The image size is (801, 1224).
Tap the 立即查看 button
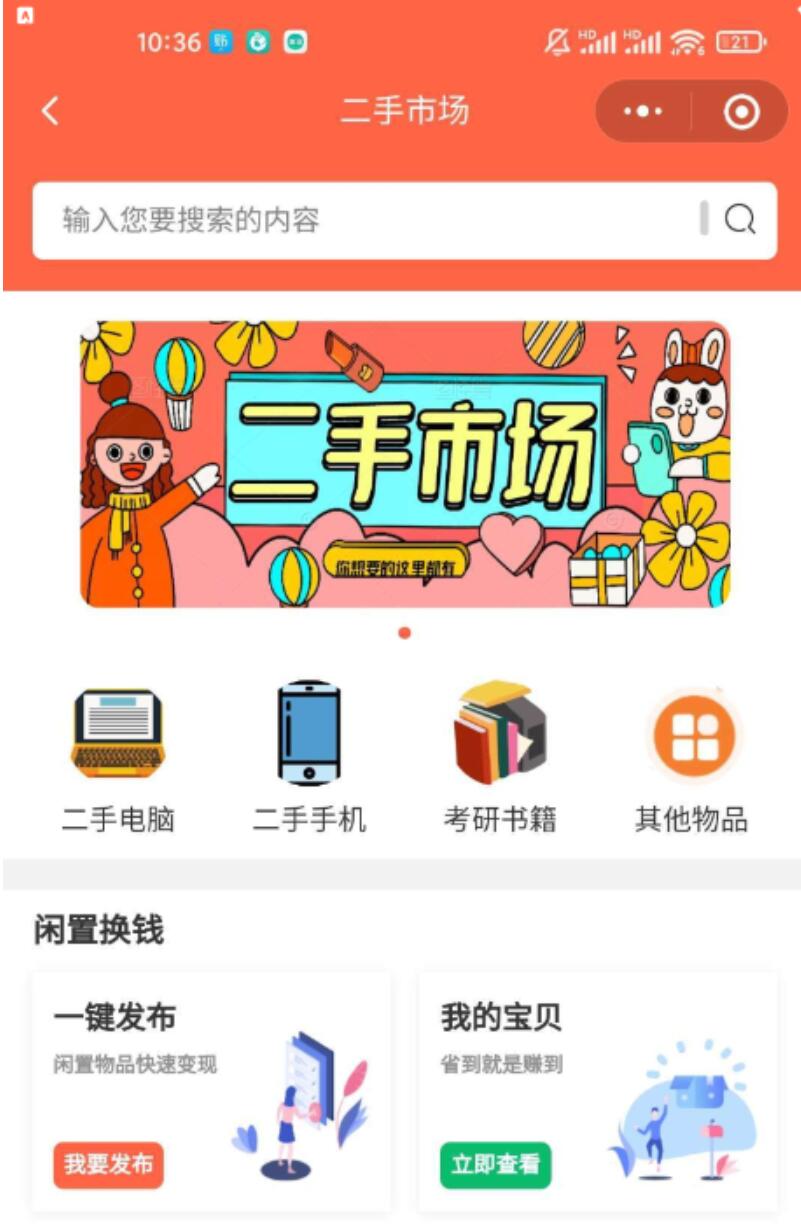point(495,1165)
